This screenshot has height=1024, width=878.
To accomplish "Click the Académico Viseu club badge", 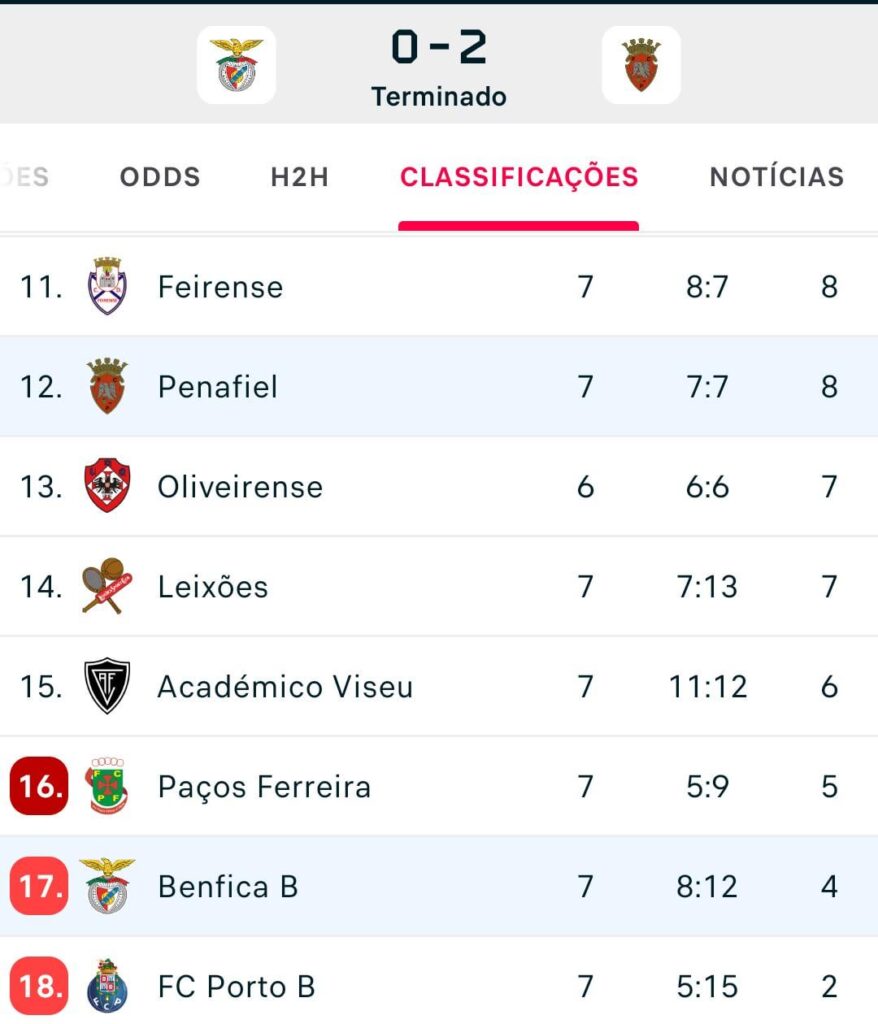I will [104, 687].
